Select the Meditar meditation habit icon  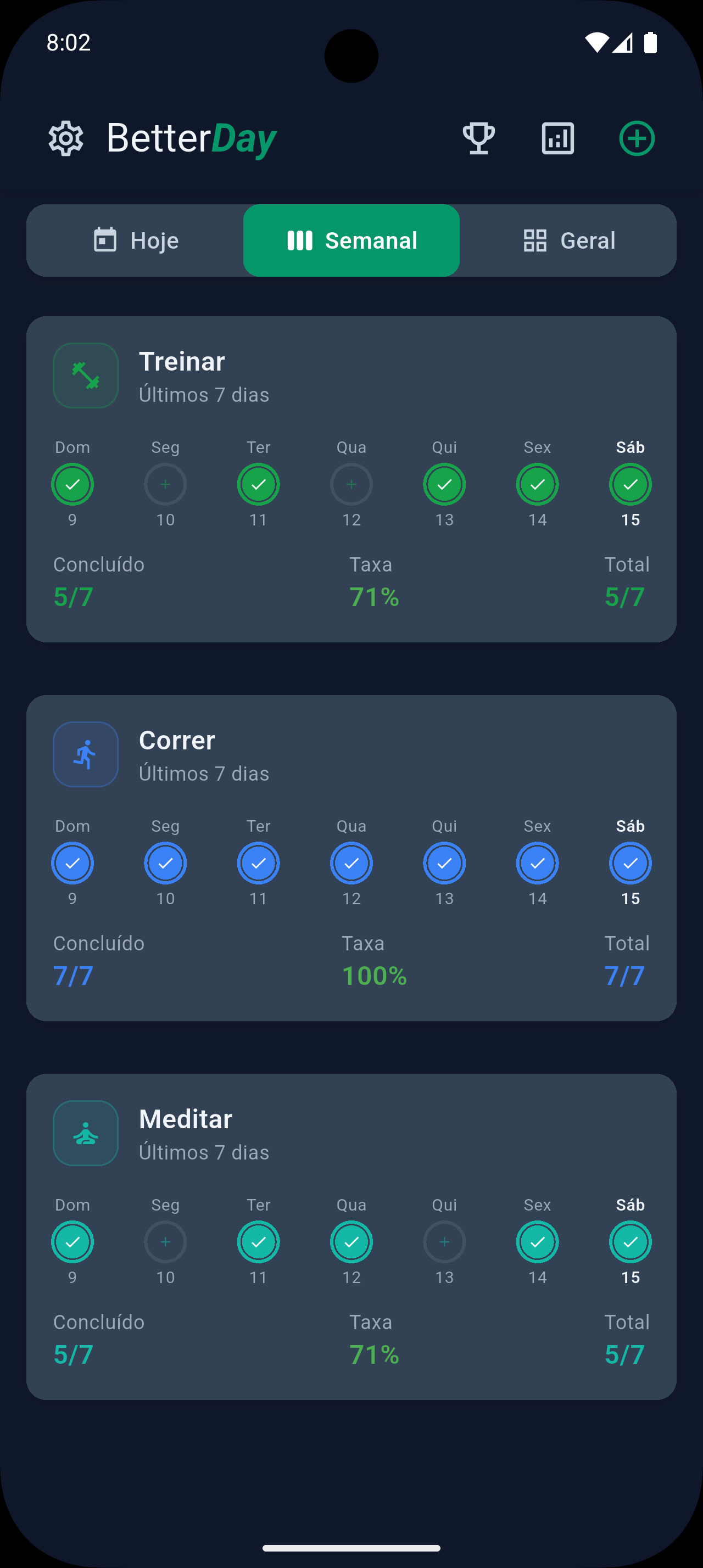pos(85,1133)
